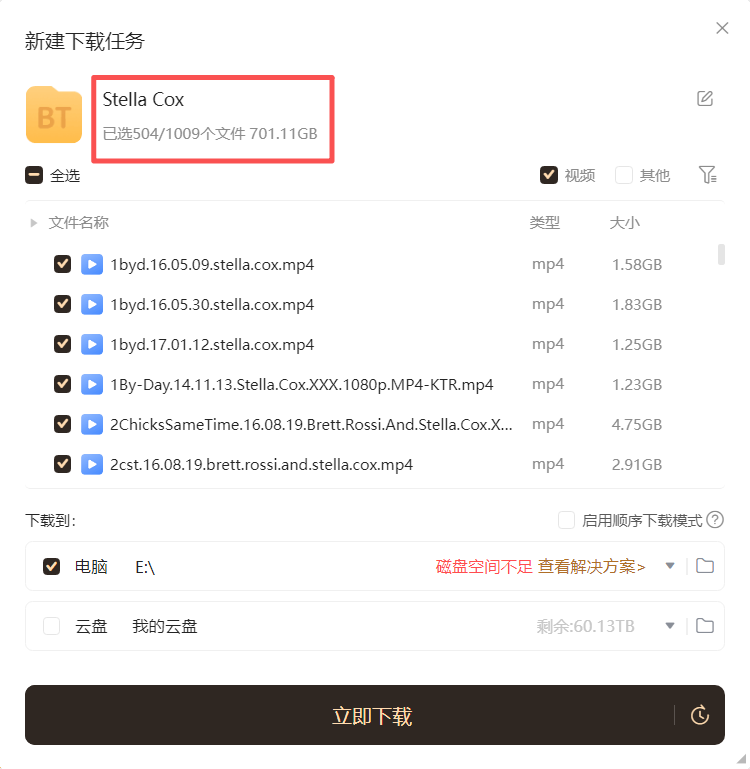Uncheck the 视频 filter checkbox
Viewport: 750px width, 769px height.
click(x=548, y=175)
